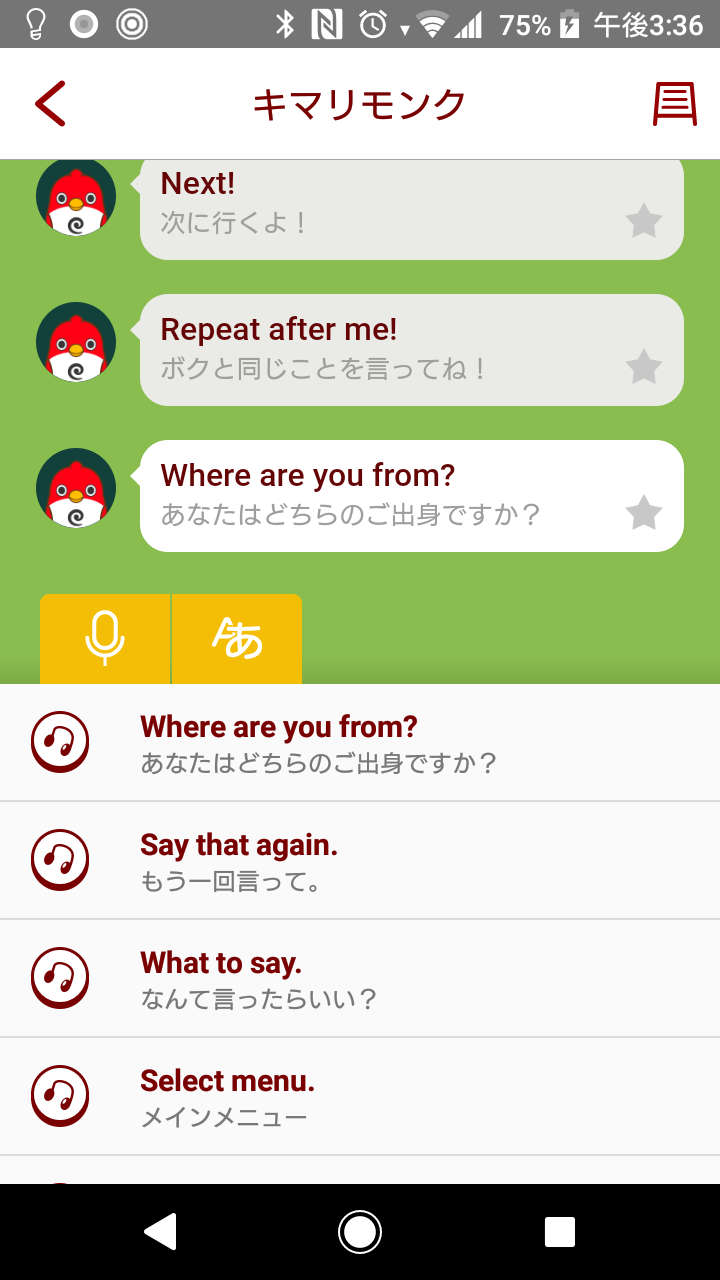Star the "Where are you from?" chat bubble

(644, 513)
